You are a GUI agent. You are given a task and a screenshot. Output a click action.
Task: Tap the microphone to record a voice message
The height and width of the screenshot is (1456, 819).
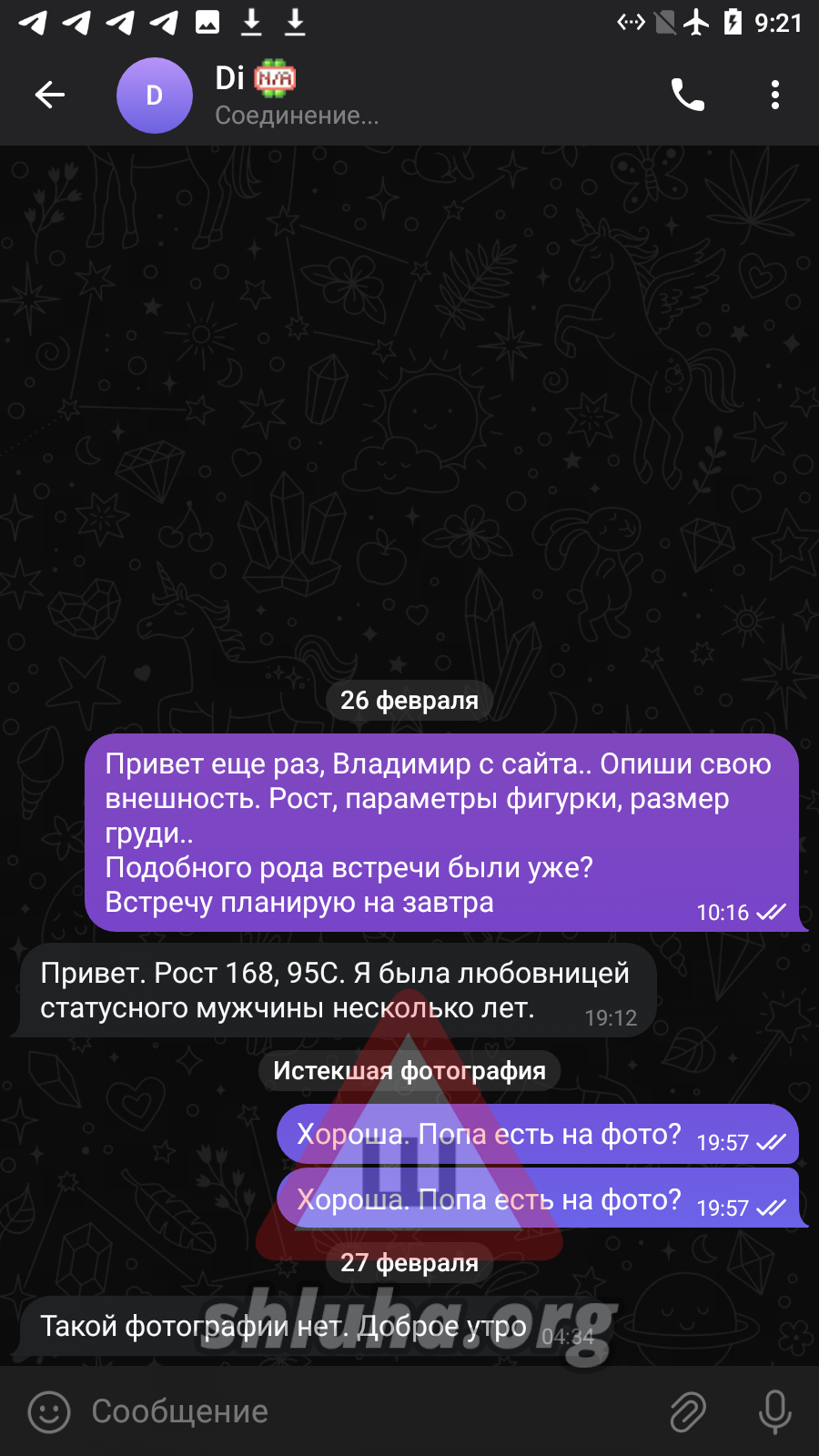click(774, 1411)
